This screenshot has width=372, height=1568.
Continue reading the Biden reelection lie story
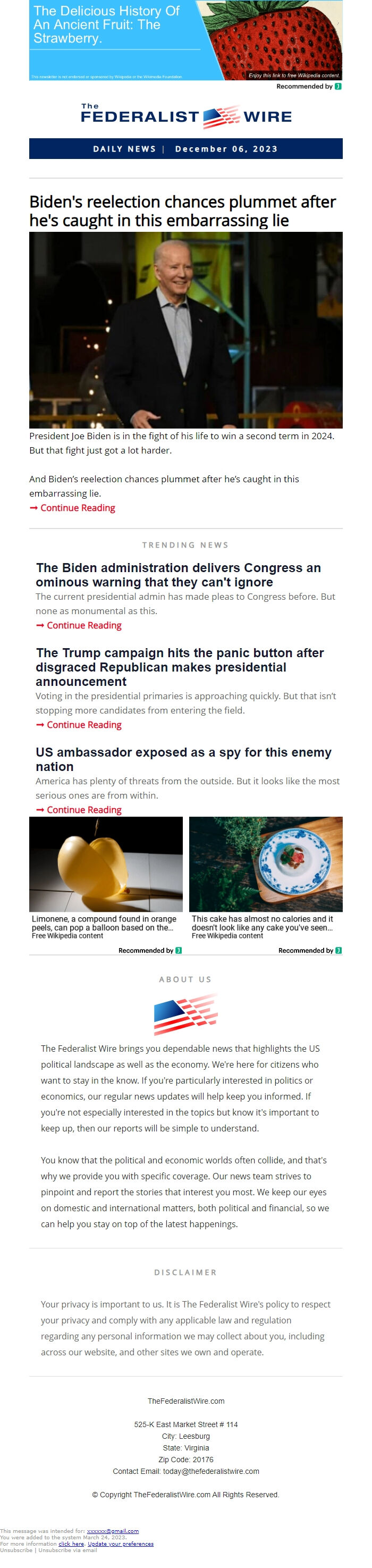[x=77, y=508]
